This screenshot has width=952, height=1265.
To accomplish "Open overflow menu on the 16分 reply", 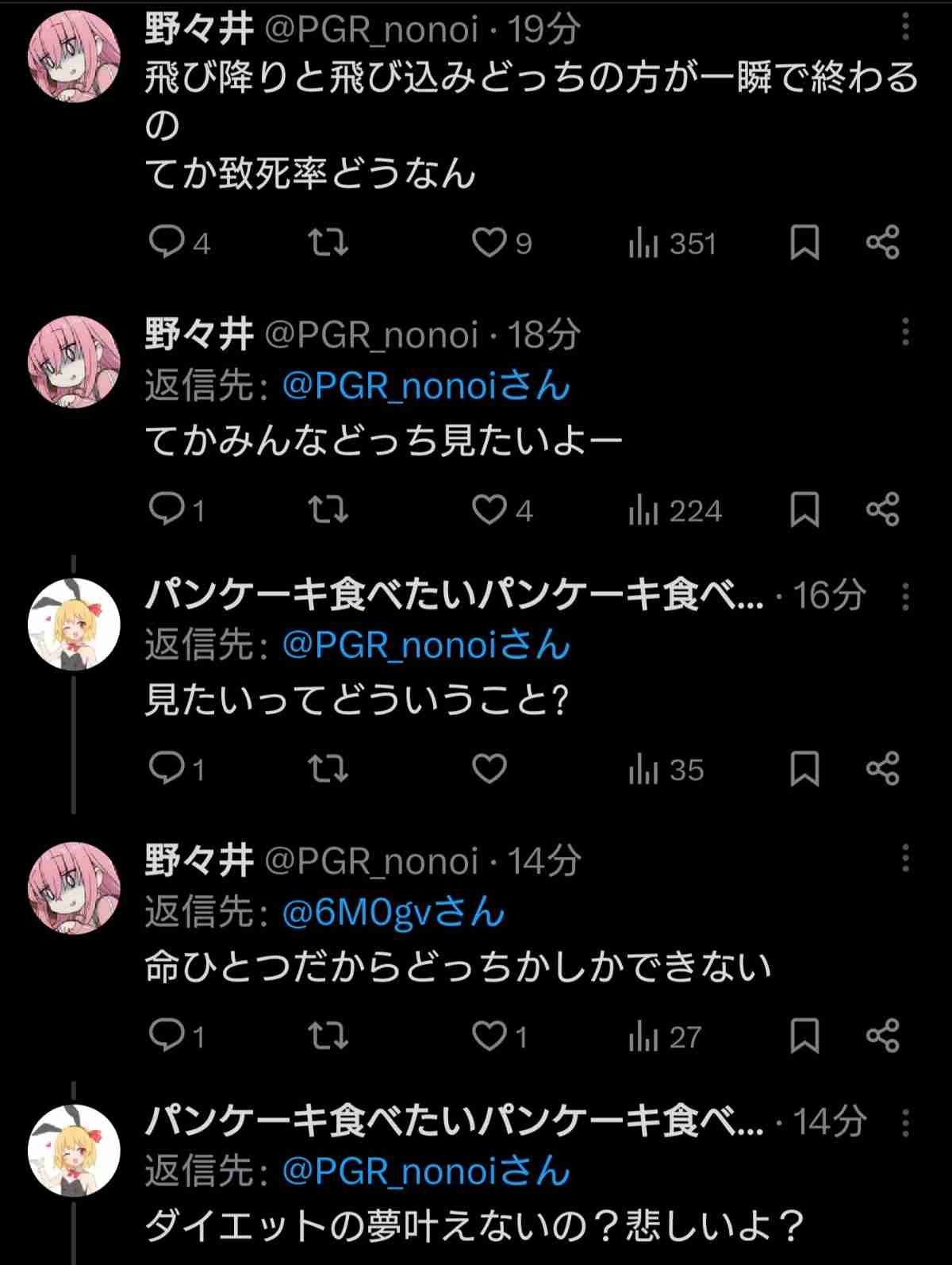I will click(x=905, y=595).
